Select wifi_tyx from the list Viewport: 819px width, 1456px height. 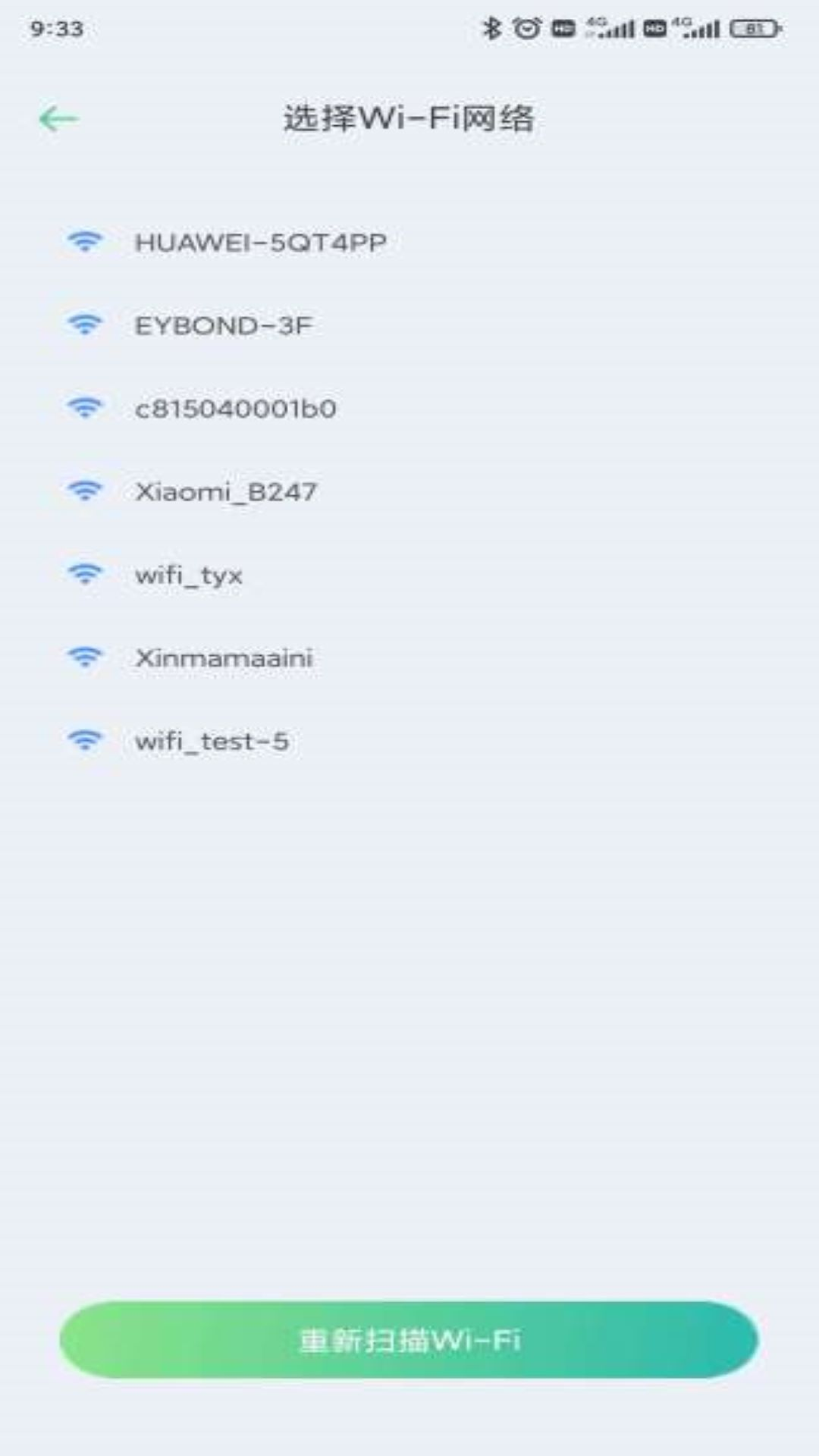pos(189,576)
